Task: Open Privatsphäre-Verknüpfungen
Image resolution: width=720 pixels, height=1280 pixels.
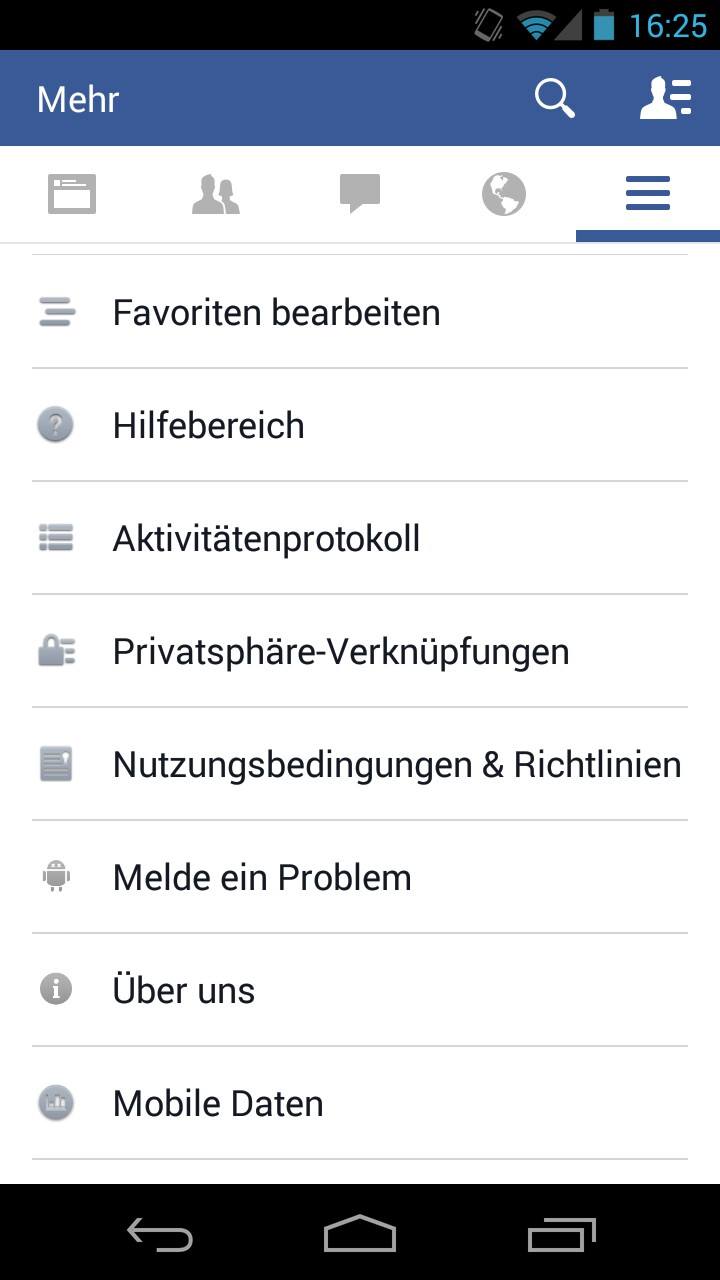Action: pyautogui.click(x=360, y=651)
